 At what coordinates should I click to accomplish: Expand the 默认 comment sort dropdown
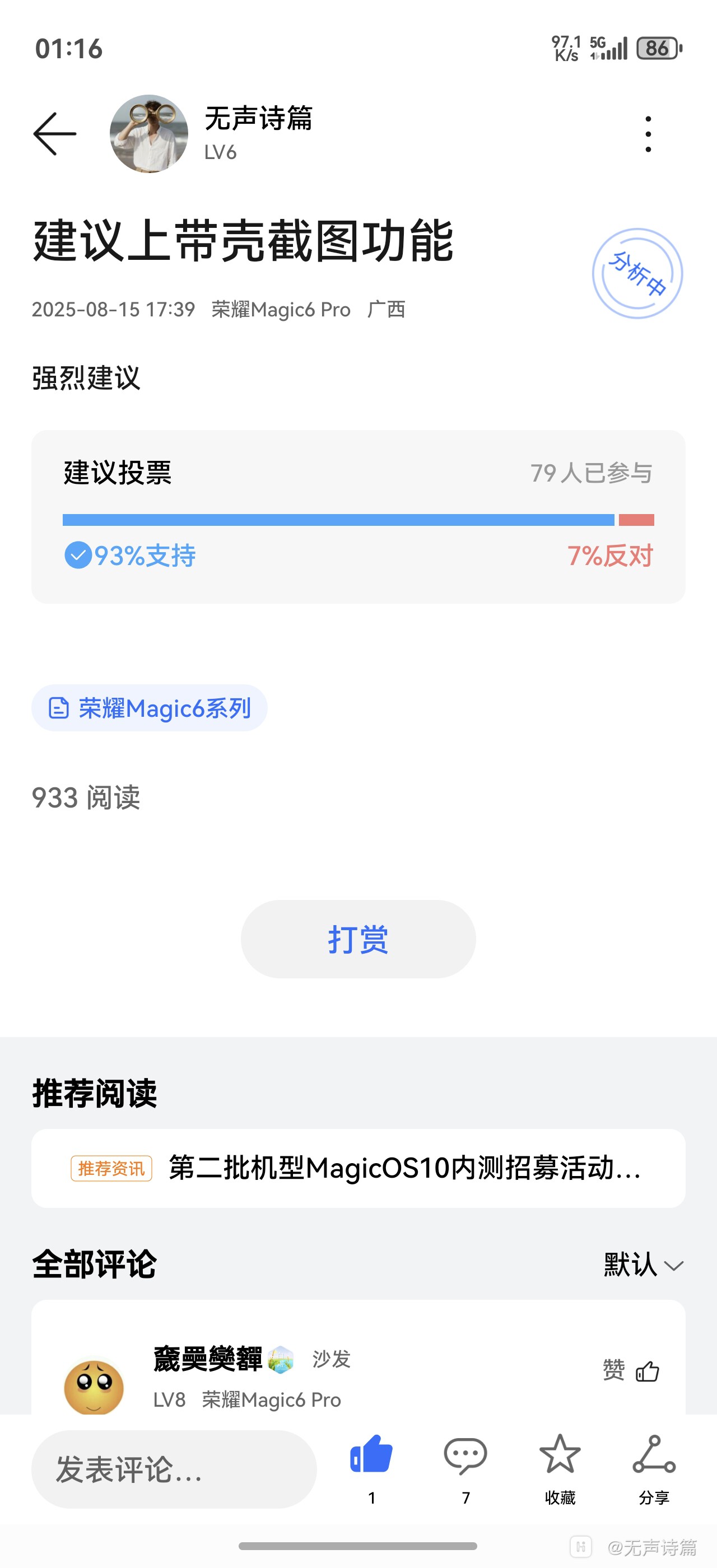(x=642, y=1266)
